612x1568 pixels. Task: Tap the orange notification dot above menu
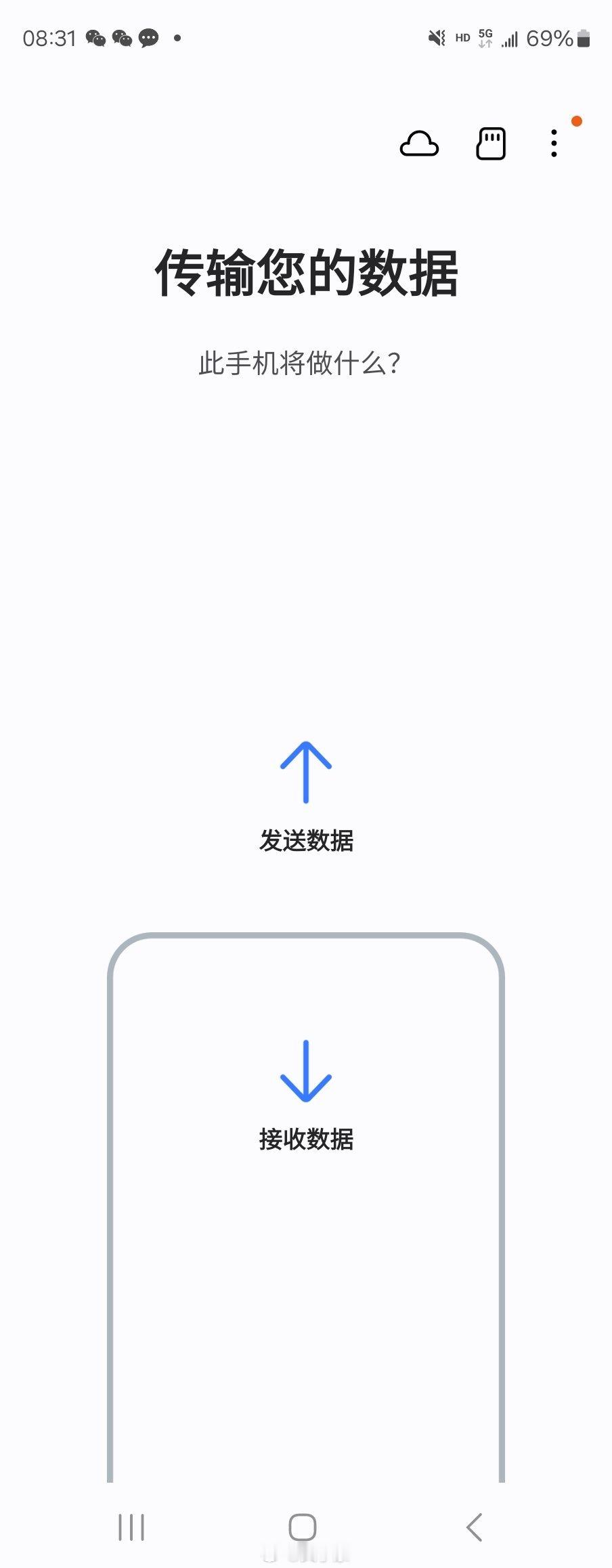click(x=577, y=120)
